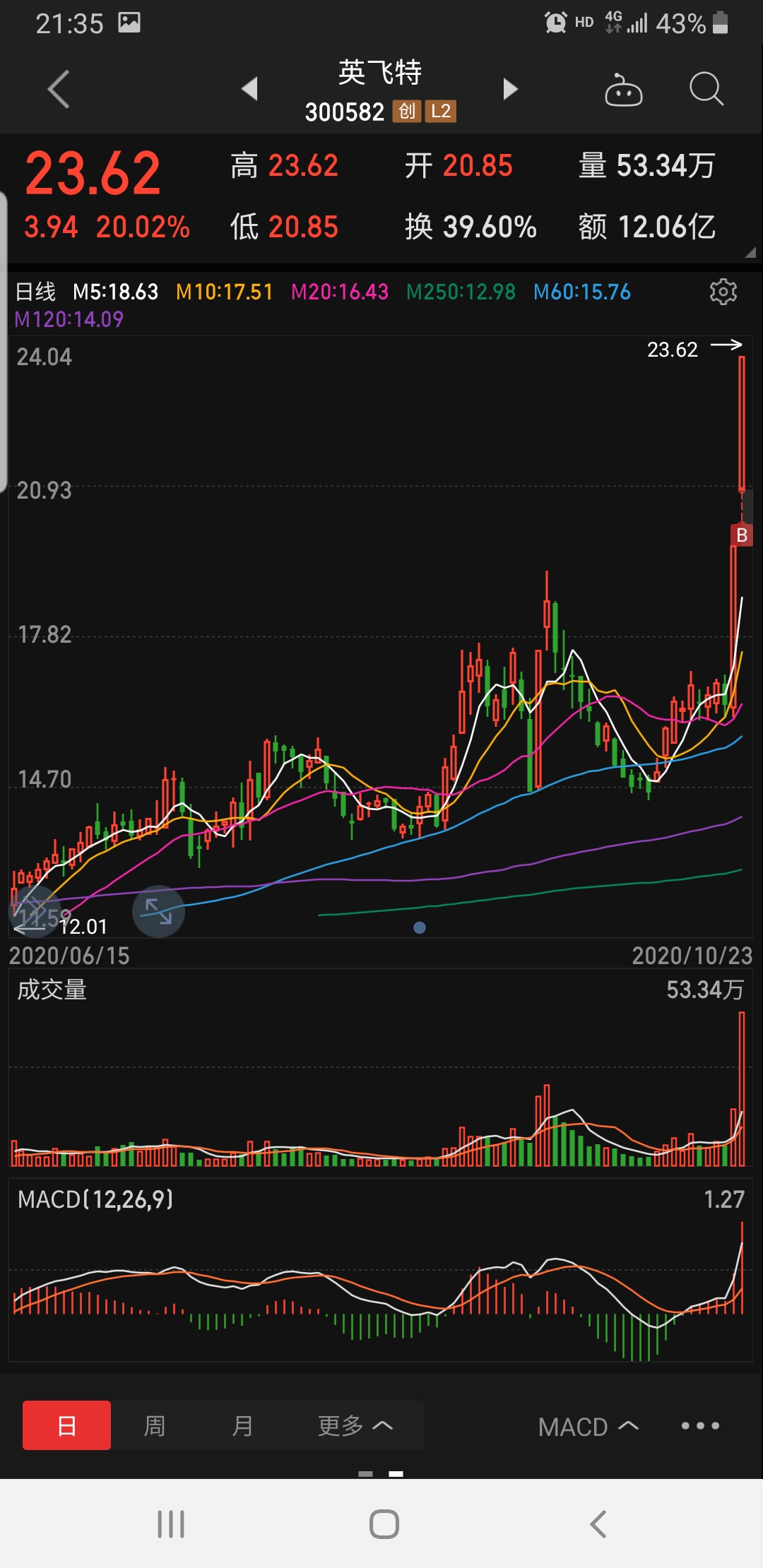Switch to the 周 weekly chart
Image resolution: width=763 pixels, height=1568 pixels.
coord(155,1425)
